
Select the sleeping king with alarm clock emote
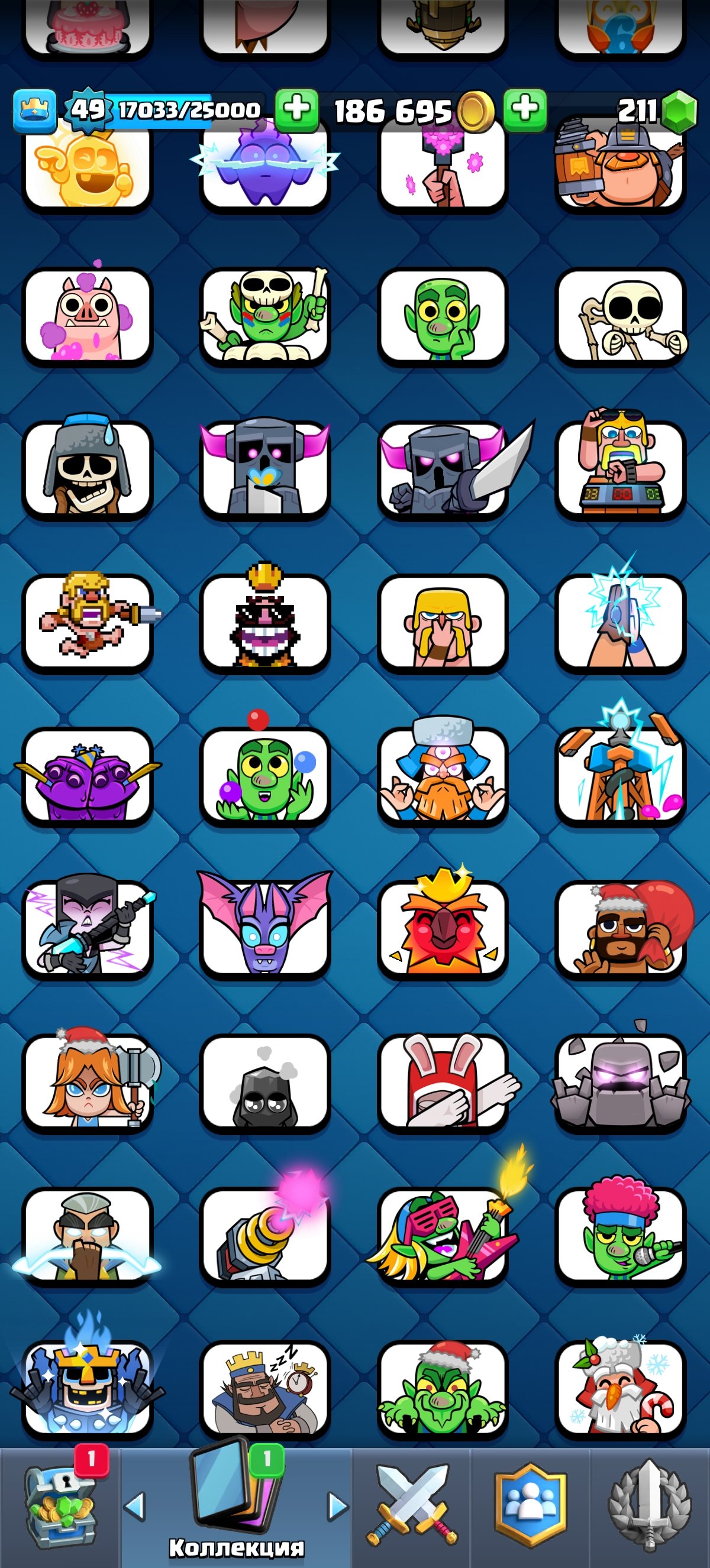(x=265, y=1389)
